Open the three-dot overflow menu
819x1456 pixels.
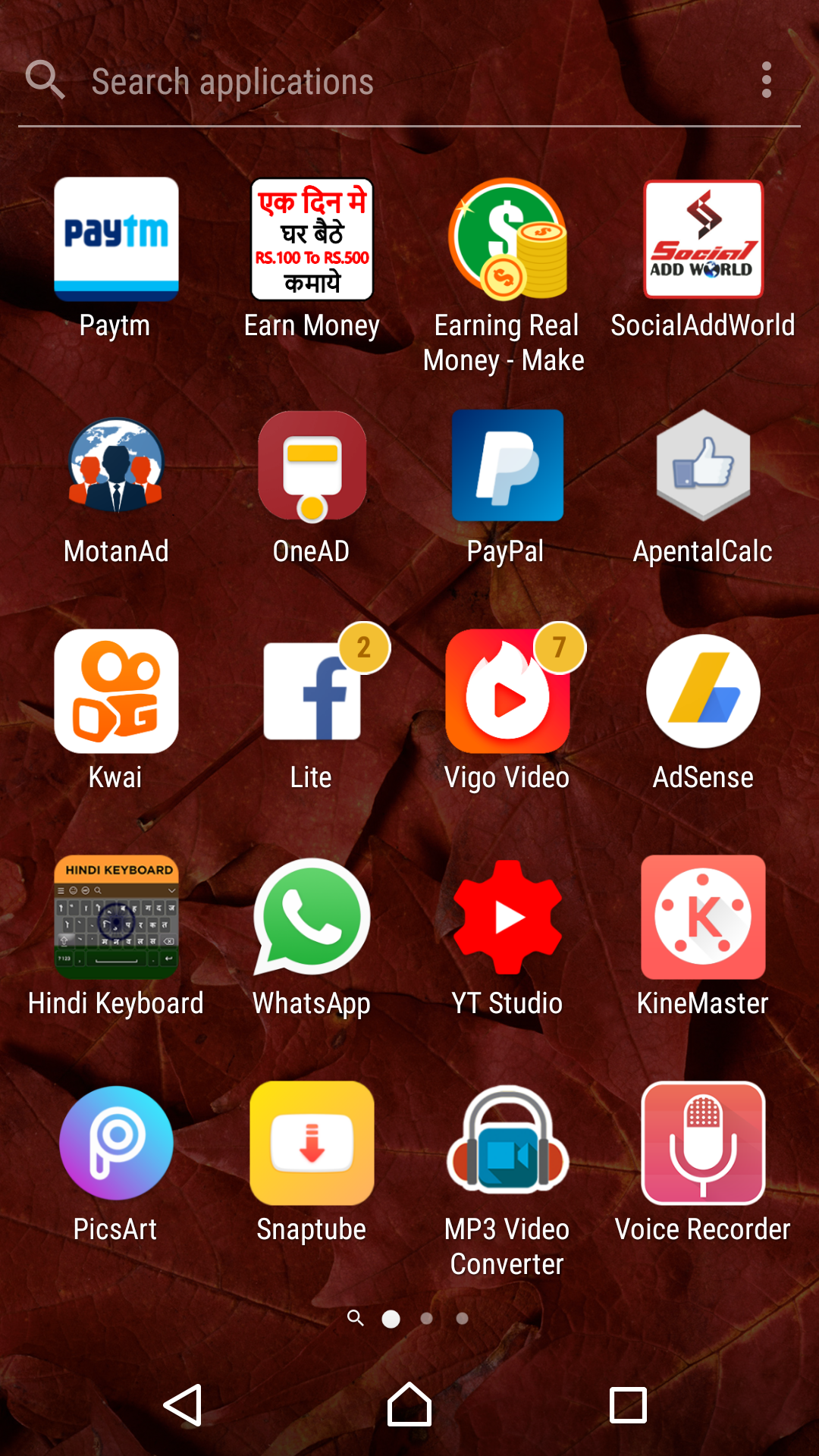[766, 80]
